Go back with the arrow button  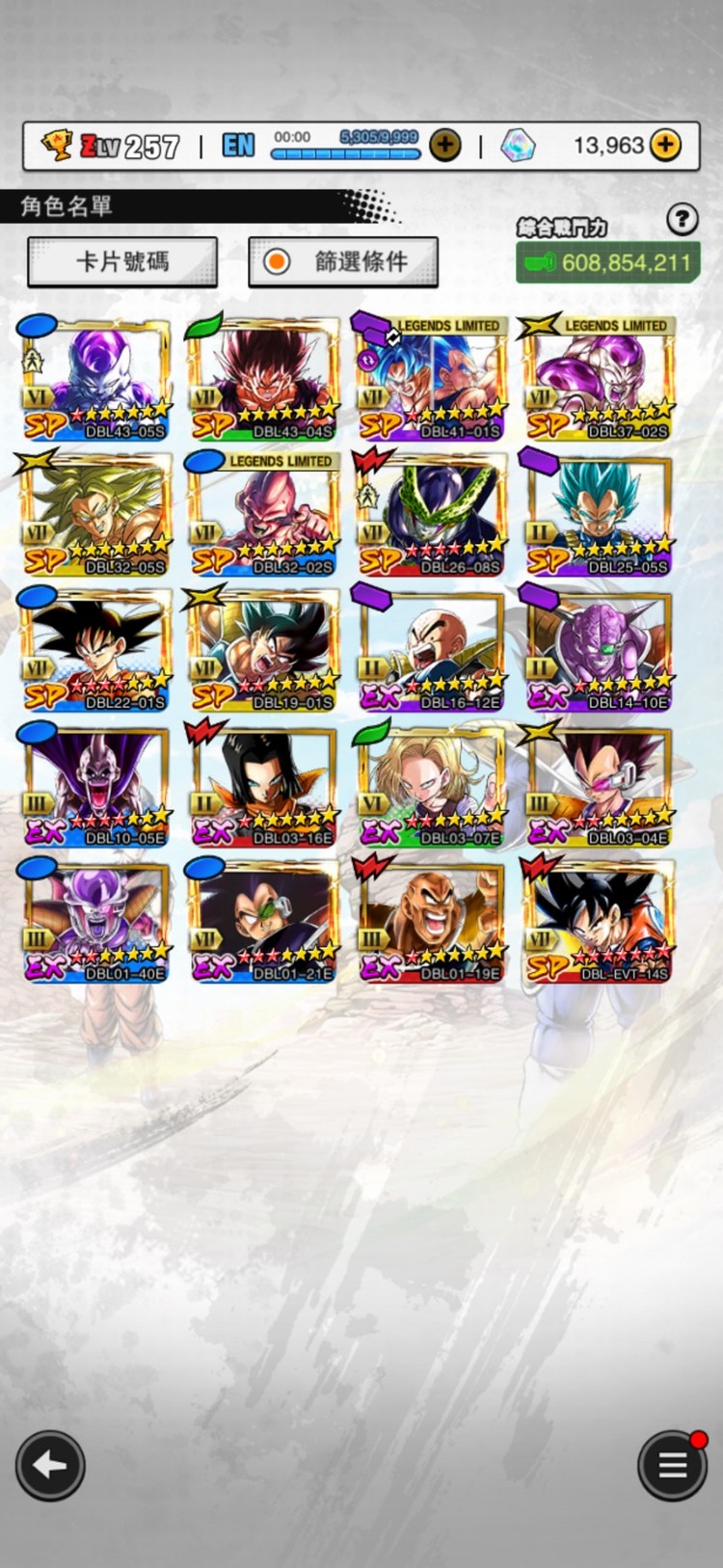(x=50, y=1465)
